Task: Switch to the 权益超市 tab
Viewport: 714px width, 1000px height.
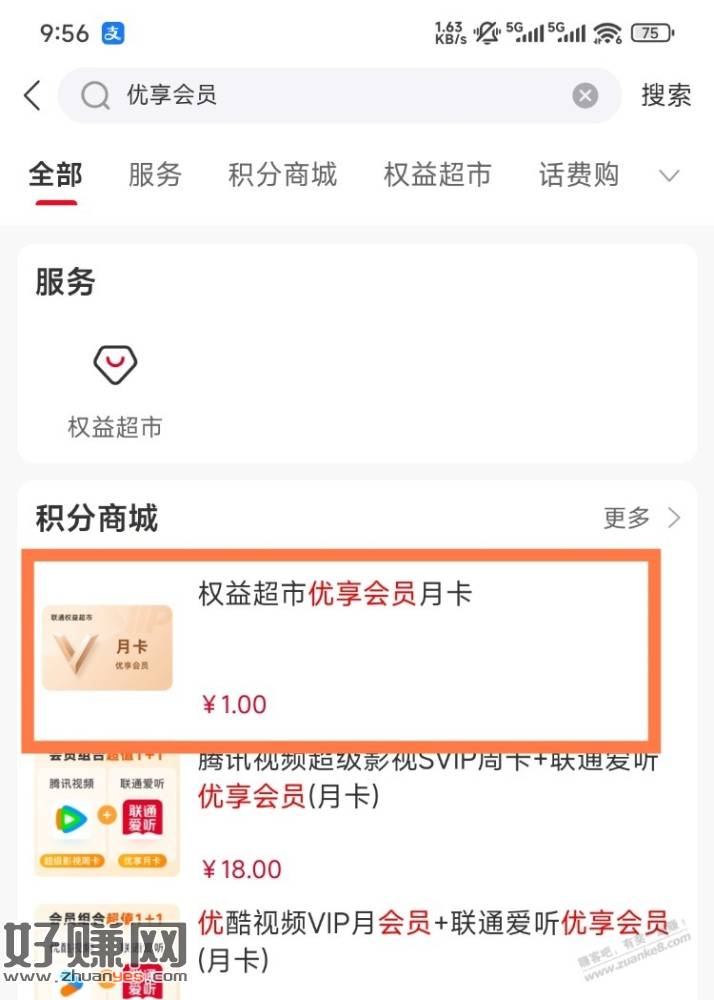Action: (x=437, y=176)
